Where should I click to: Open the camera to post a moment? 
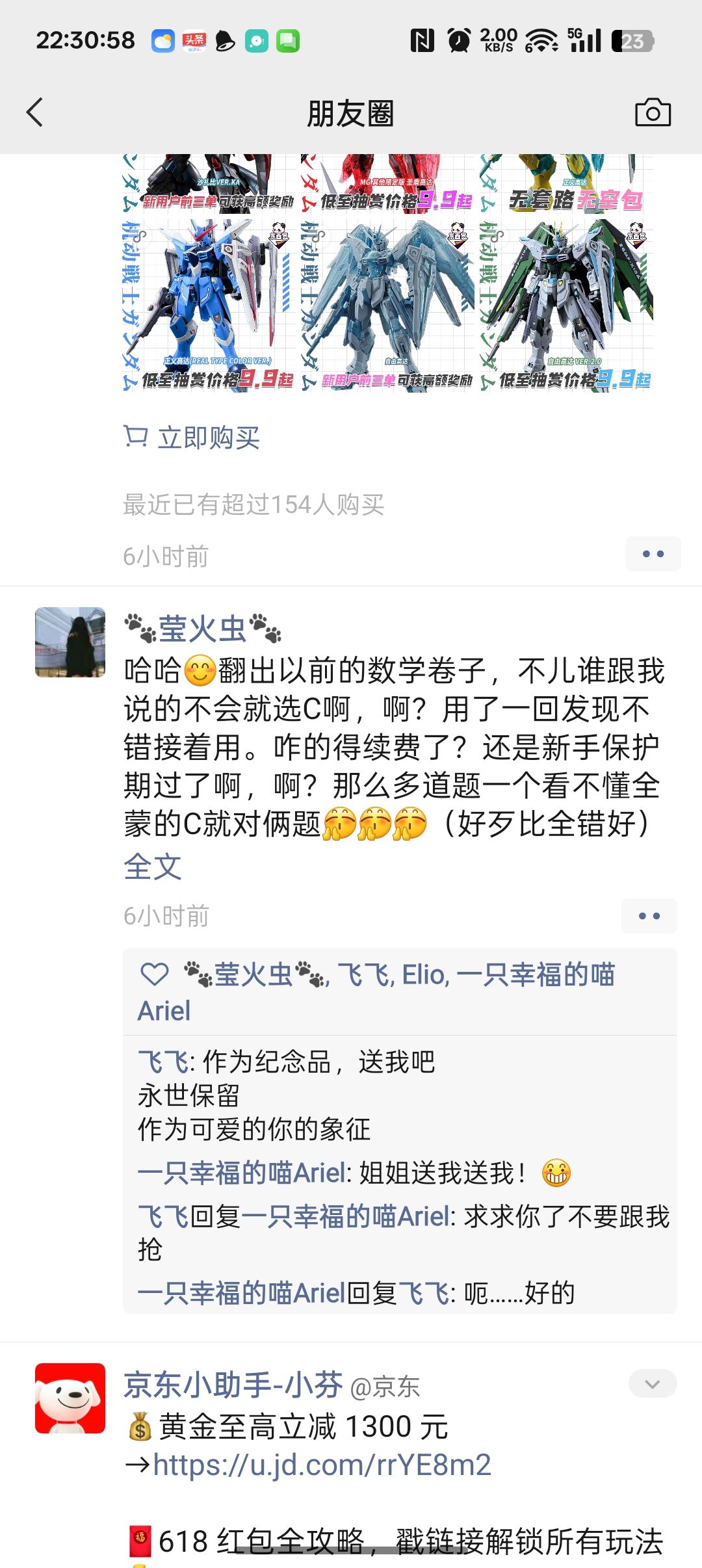[x=652, y=112]
